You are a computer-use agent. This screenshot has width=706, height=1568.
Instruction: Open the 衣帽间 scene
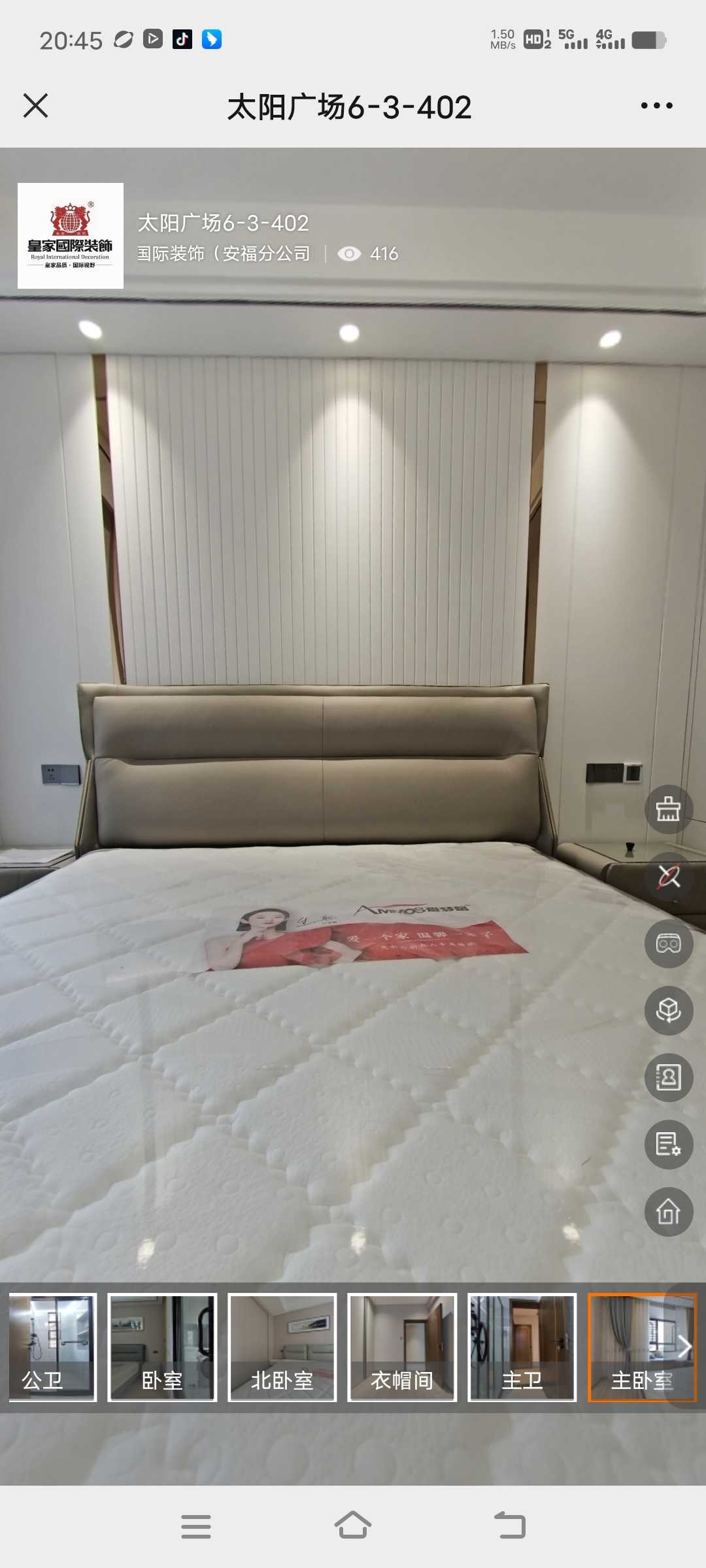point(402,1347)
